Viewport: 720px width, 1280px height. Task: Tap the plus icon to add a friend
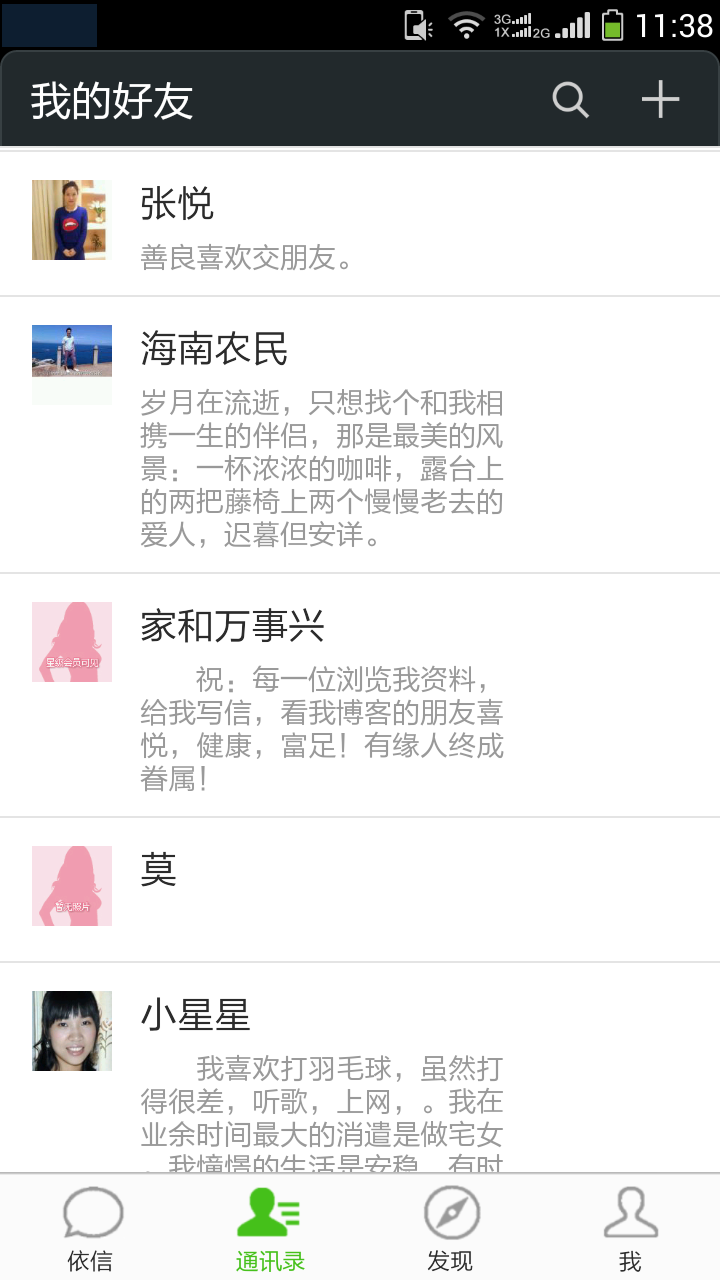coord(660,100)
